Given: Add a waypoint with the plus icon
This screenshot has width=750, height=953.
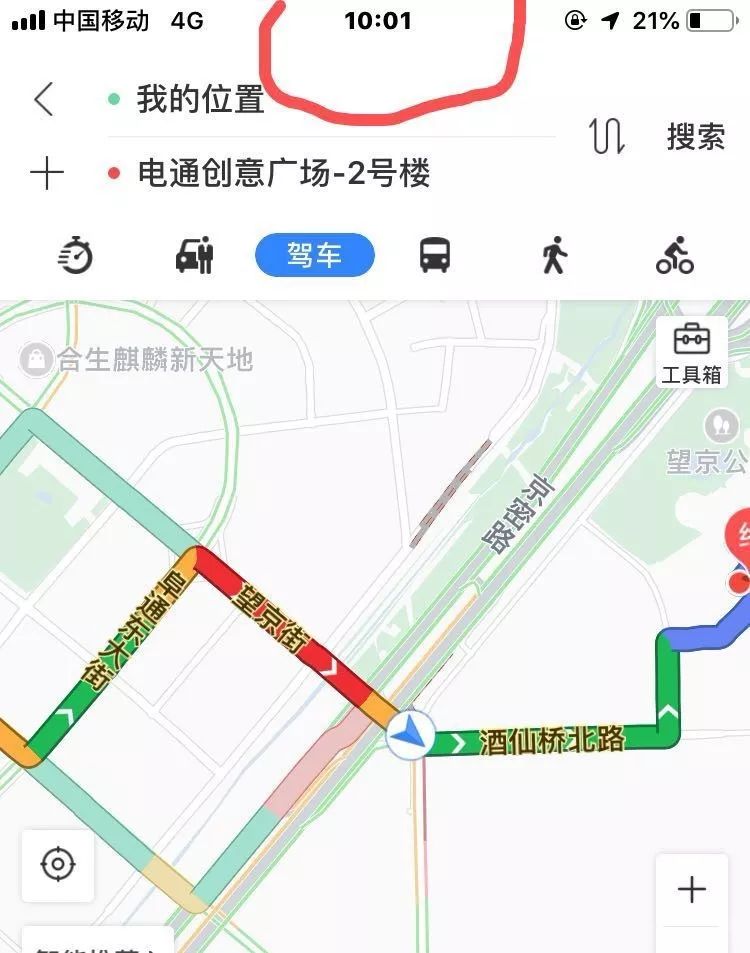Looking at the screenshot, I should point(46,174).
